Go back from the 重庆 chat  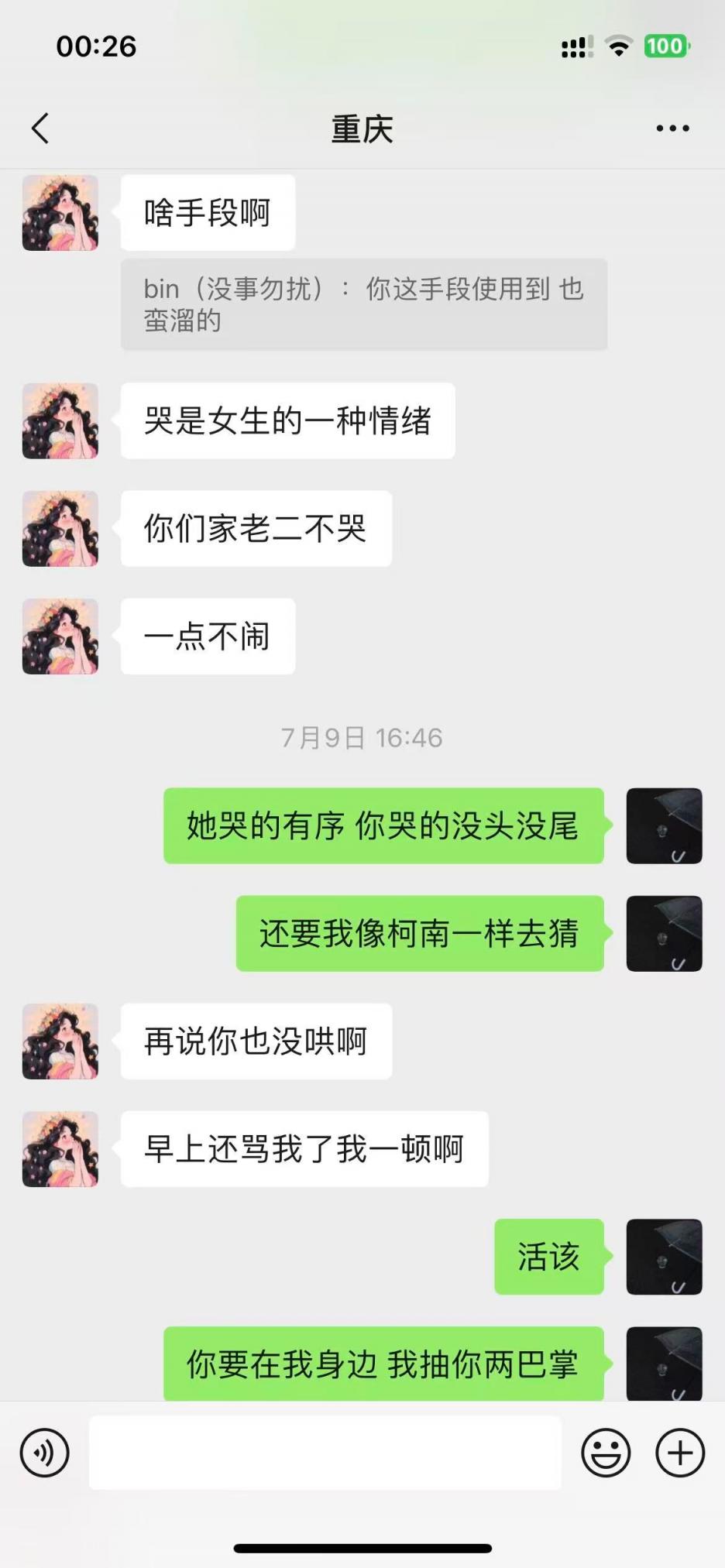pos(40,129)
